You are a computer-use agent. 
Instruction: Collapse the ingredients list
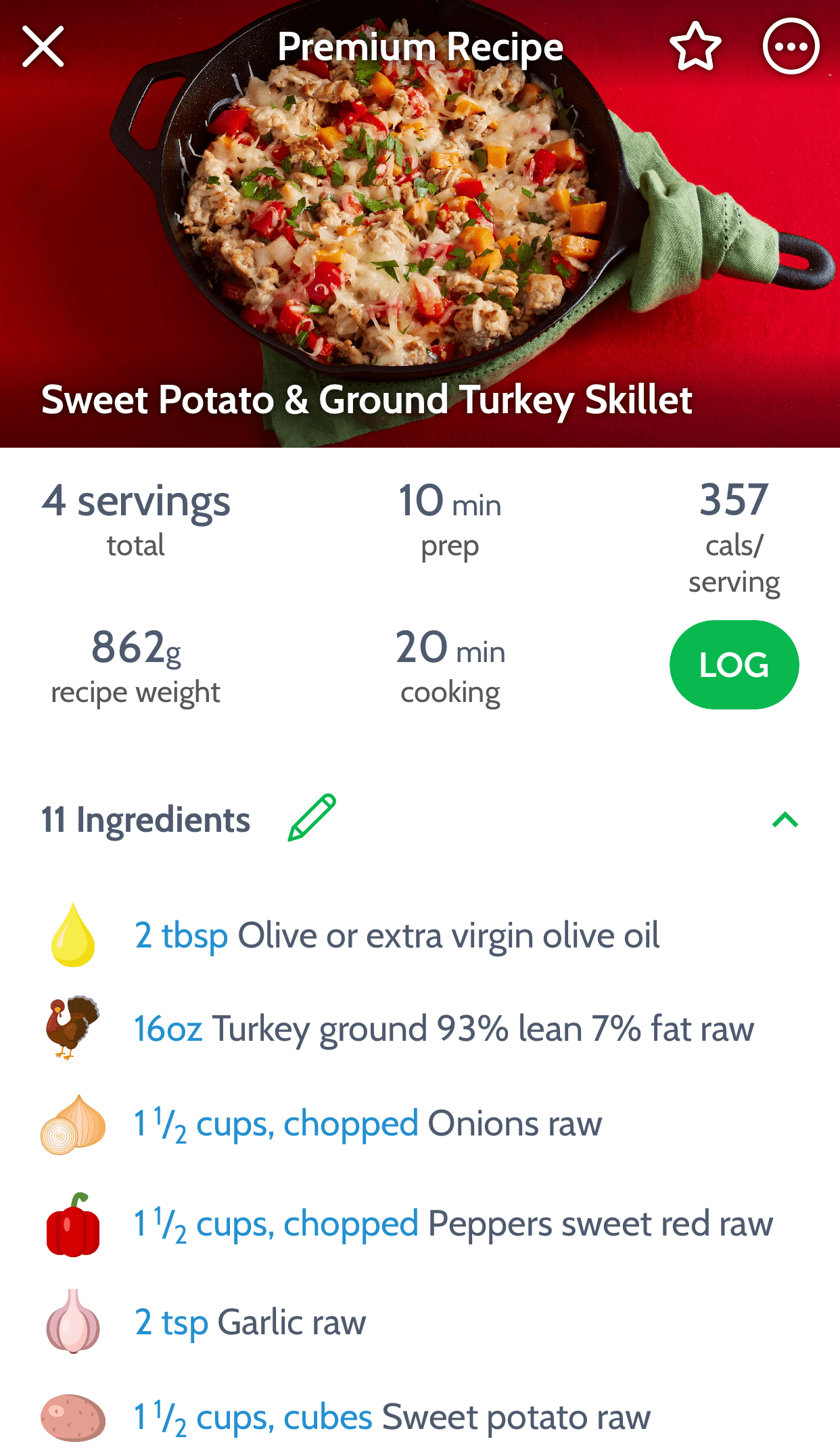pyautogui.click(x=785, y=820)
